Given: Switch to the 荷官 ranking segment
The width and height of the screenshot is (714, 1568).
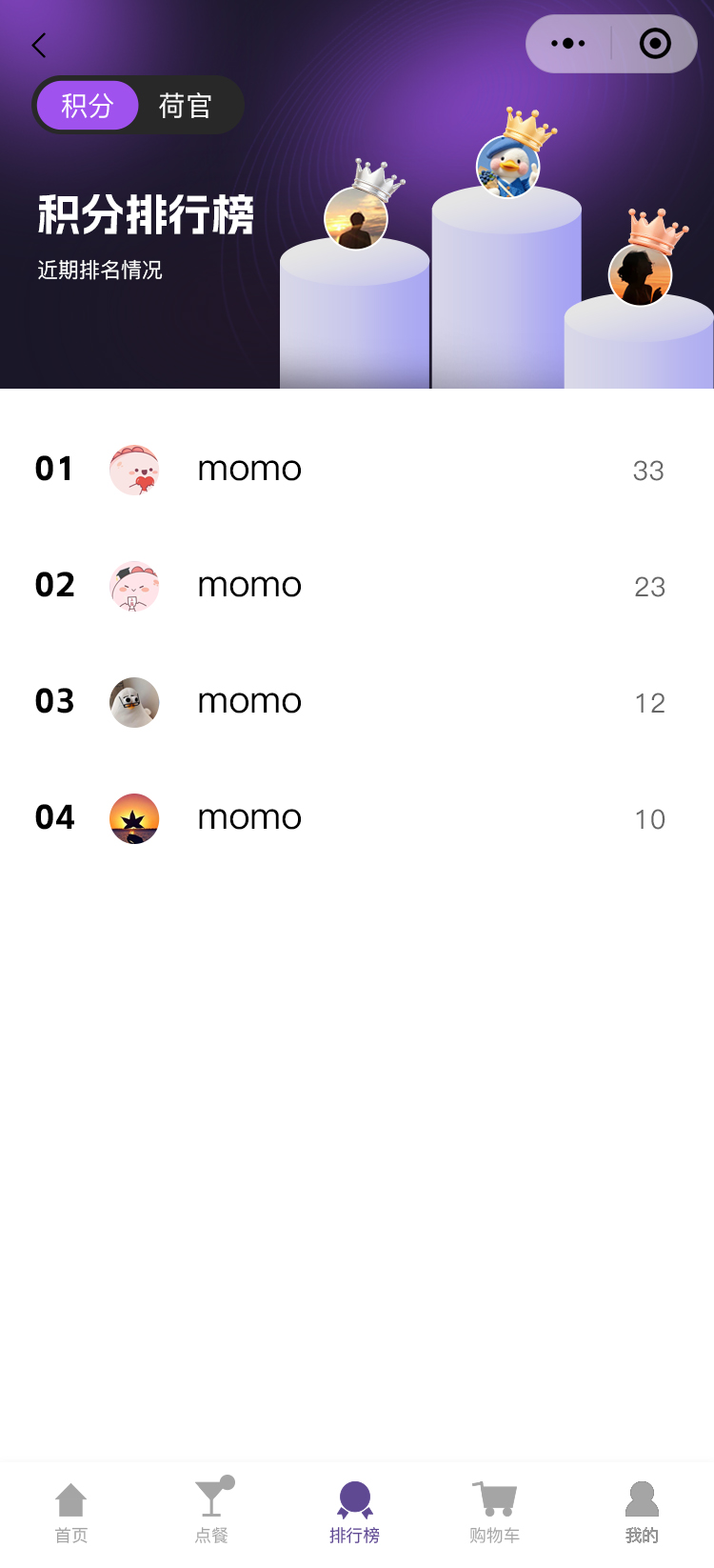Looking at the screenshot, I should pos(186,105).
